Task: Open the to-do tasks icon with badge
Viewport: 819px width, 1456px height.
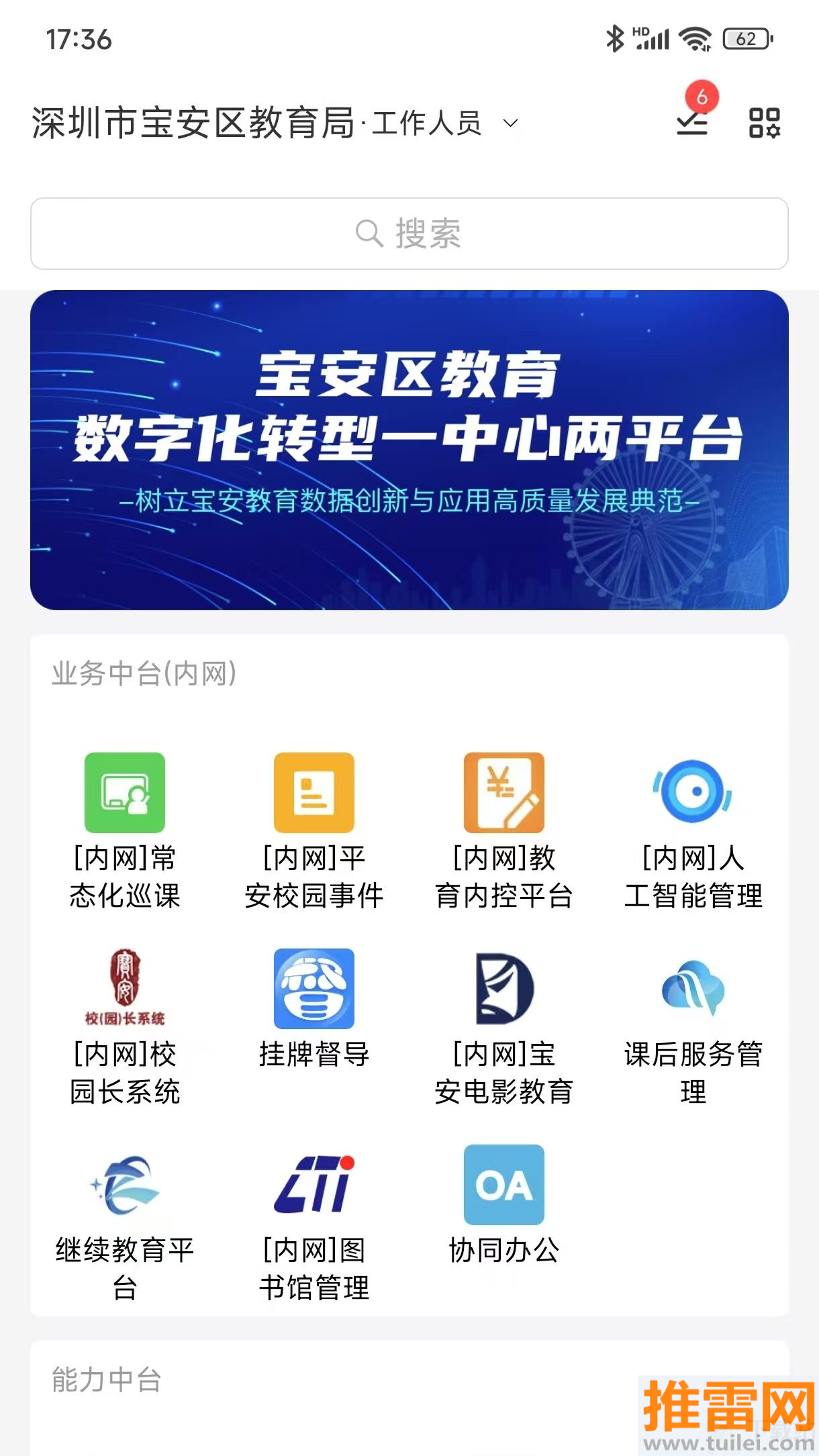Action: pyautogui.click(x=692, y=122)
